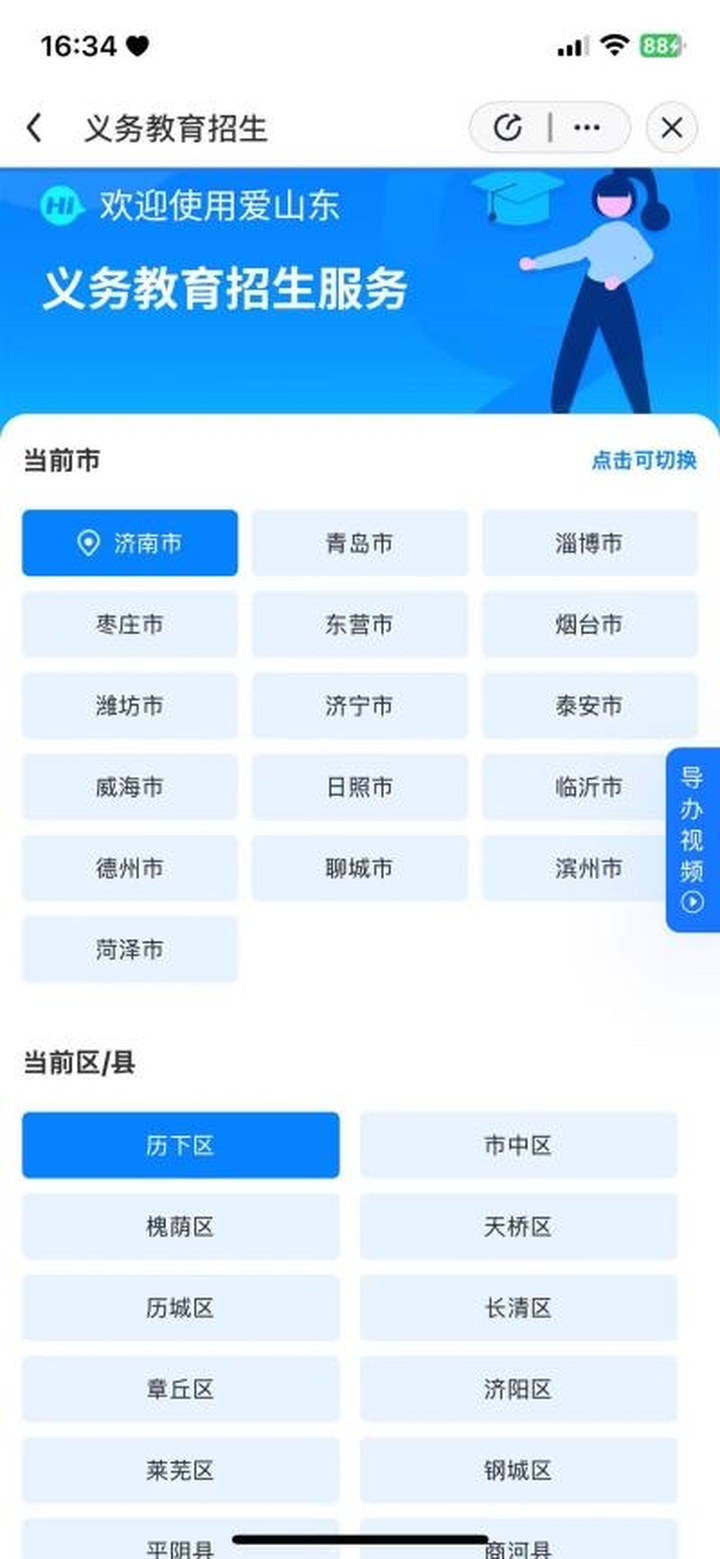Choose 钢城区 district
The image size is (720, 1559).
(x=518, y=1470)
